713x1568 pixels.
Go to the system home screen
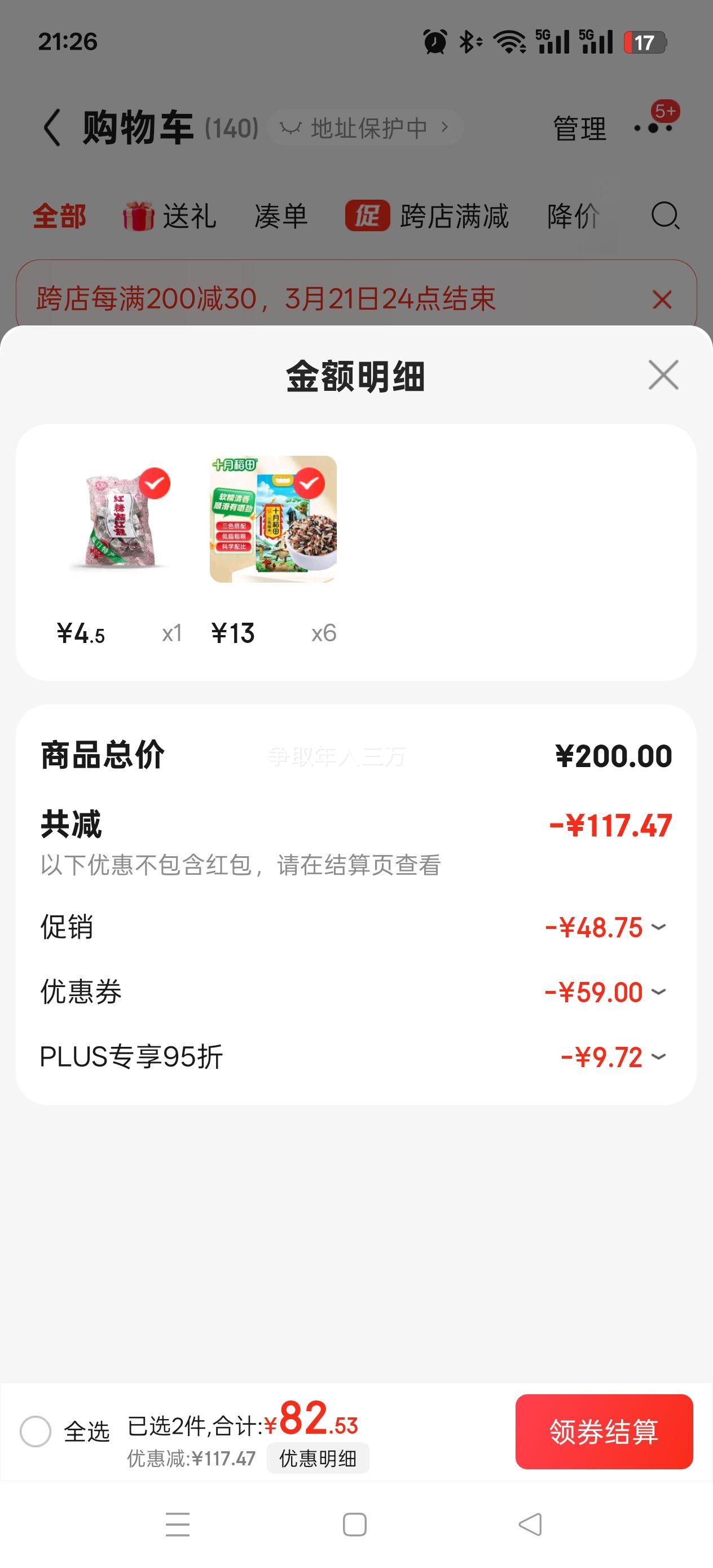(354, 1524)
